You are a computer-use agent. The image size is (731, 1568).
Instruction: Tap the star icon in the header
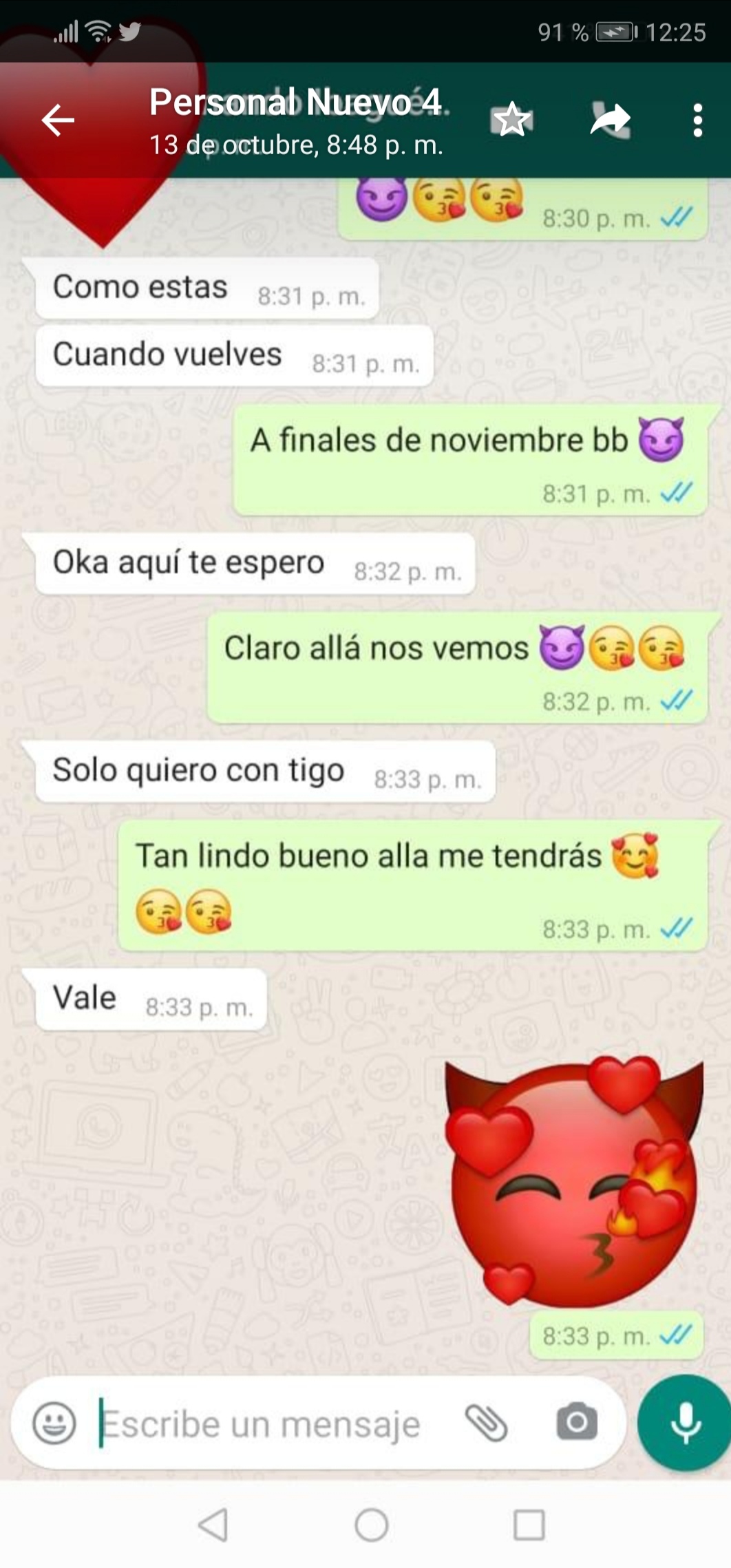coord(511,120)
